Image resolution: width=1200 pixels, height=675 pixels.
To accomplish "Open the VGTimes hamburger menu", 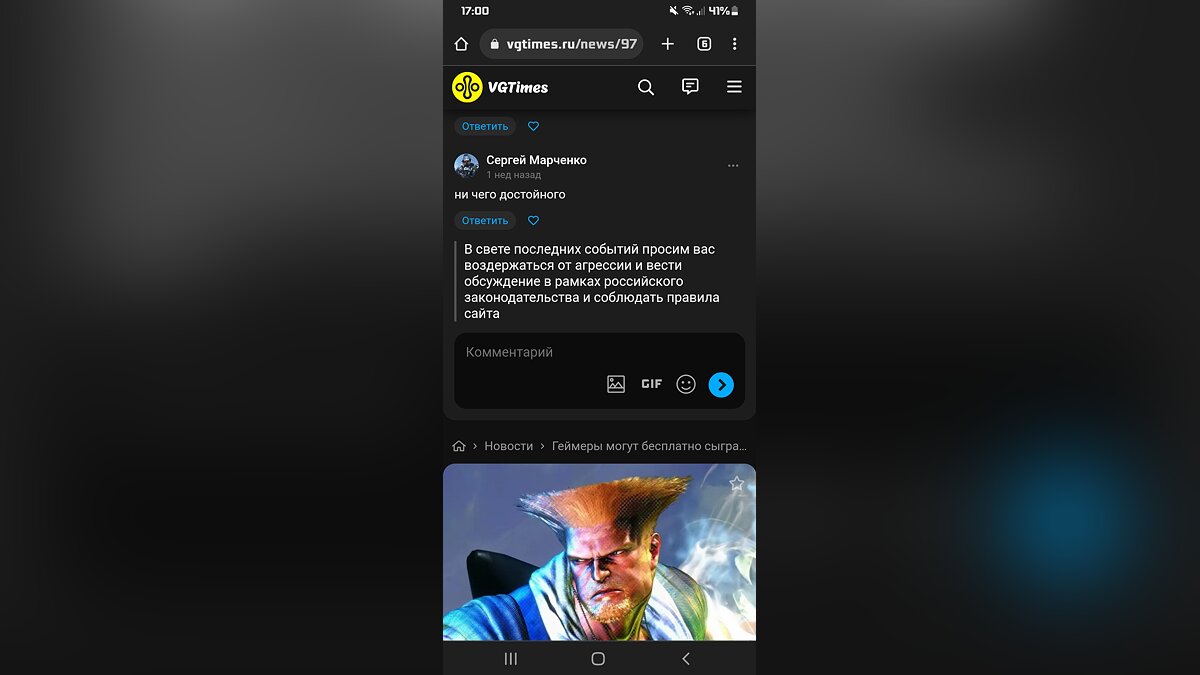I will click(734, 87).
